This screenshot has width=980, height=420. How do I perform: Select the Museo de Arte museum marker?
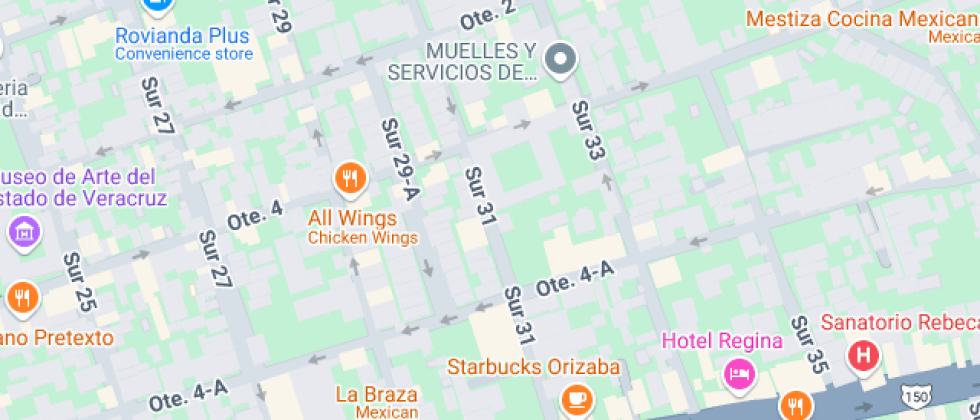23,233
